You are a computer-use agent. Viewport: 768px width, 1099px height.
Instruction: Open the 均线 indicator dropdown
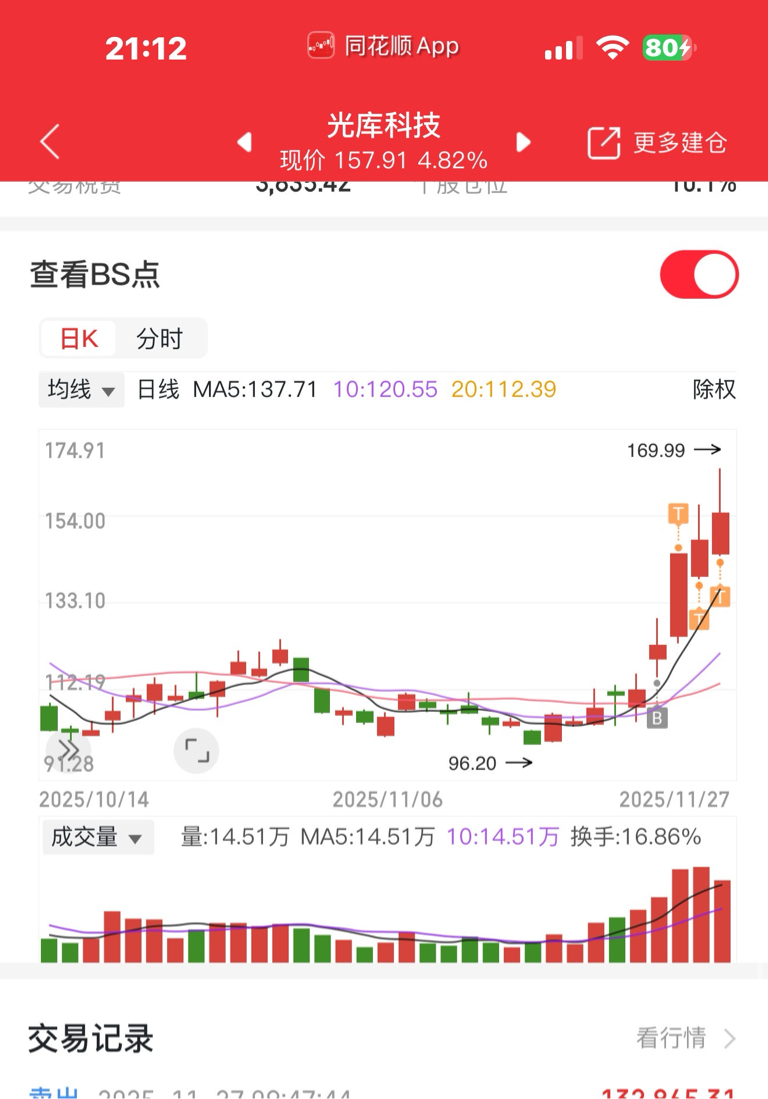pos(82,389)
